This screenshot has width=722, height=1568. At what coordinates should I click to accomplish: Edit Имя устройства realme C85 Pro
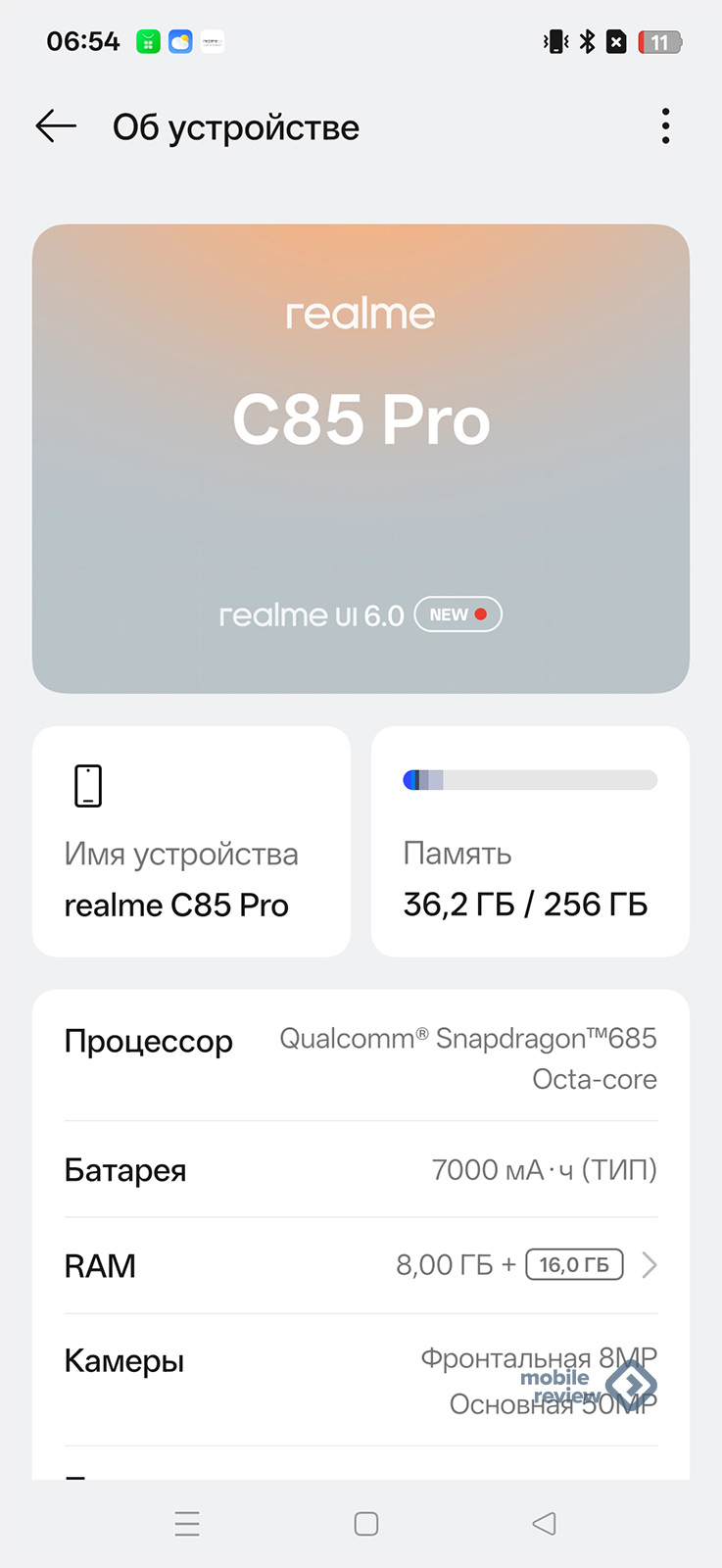[191, 841]
